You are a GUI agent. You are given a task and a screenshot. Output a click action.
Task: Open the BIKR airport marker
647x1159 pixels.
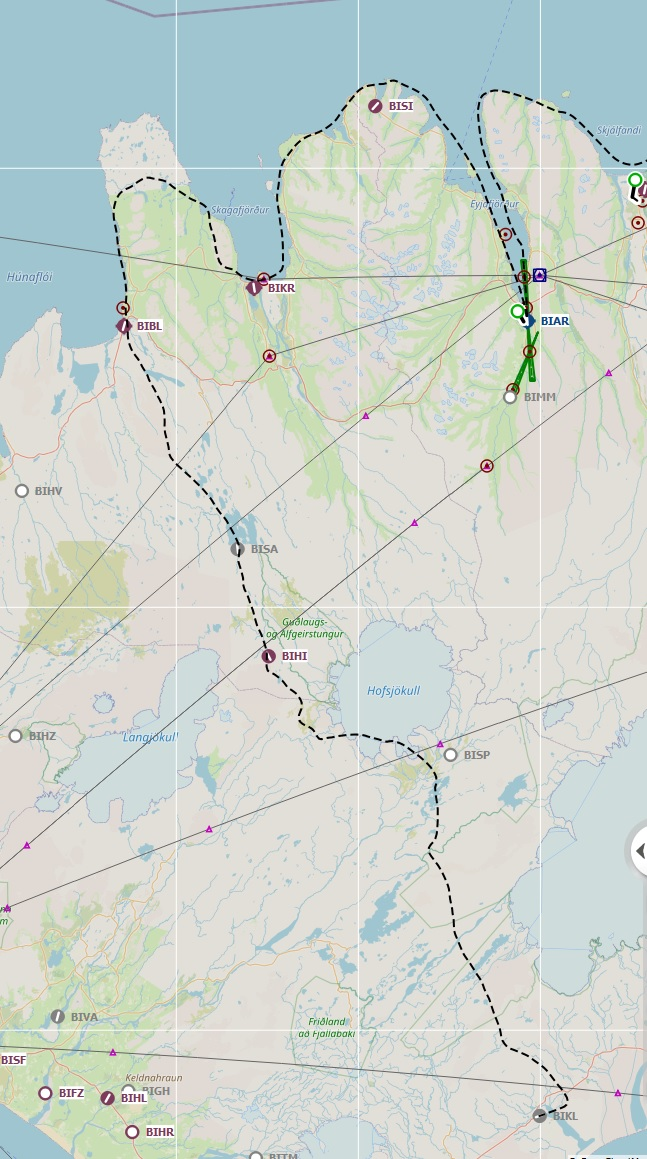point(254,288)
